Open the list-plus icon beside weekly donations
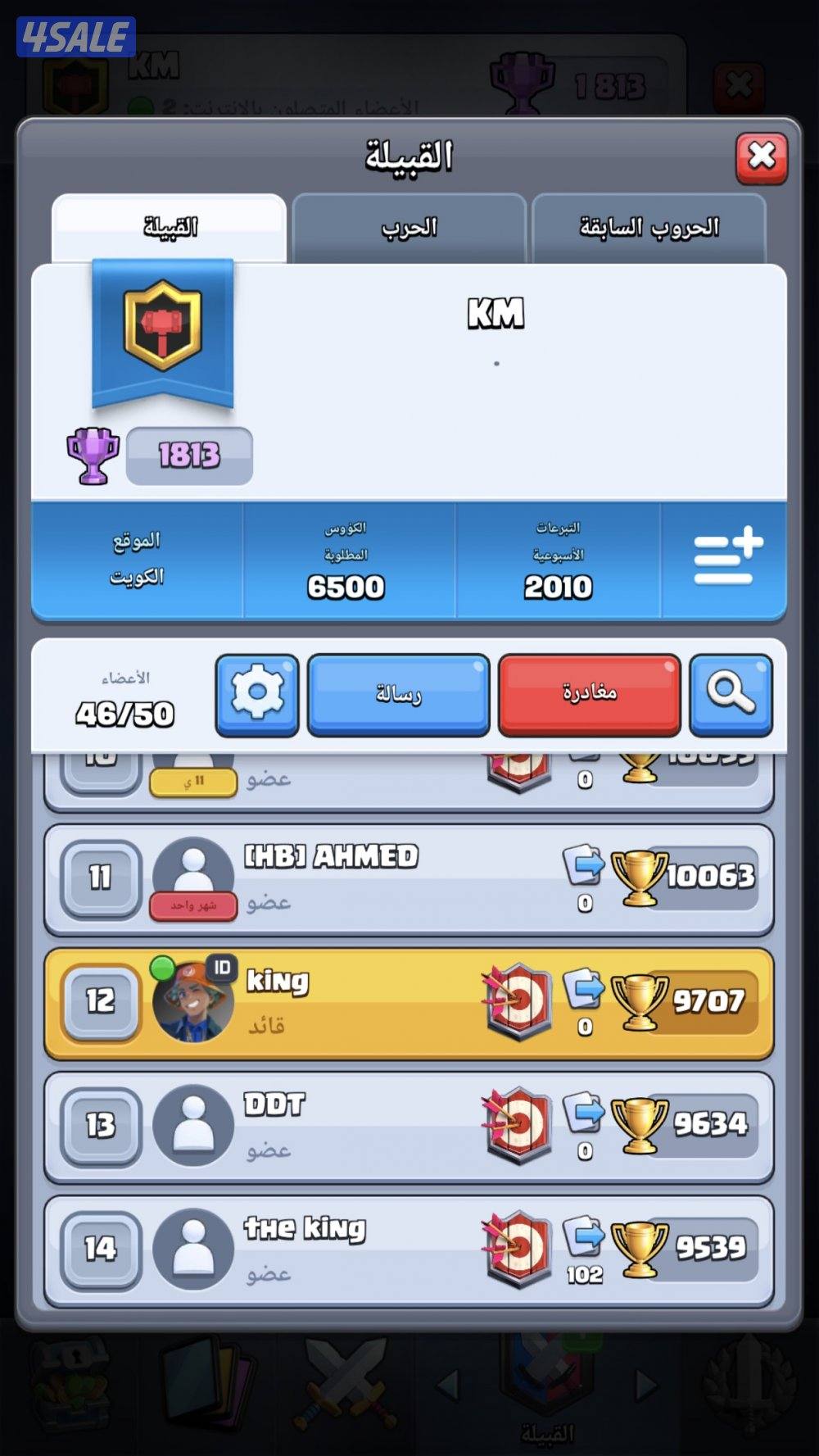The height and width of the screenshot is (1456, 819). tap(726, 559)
